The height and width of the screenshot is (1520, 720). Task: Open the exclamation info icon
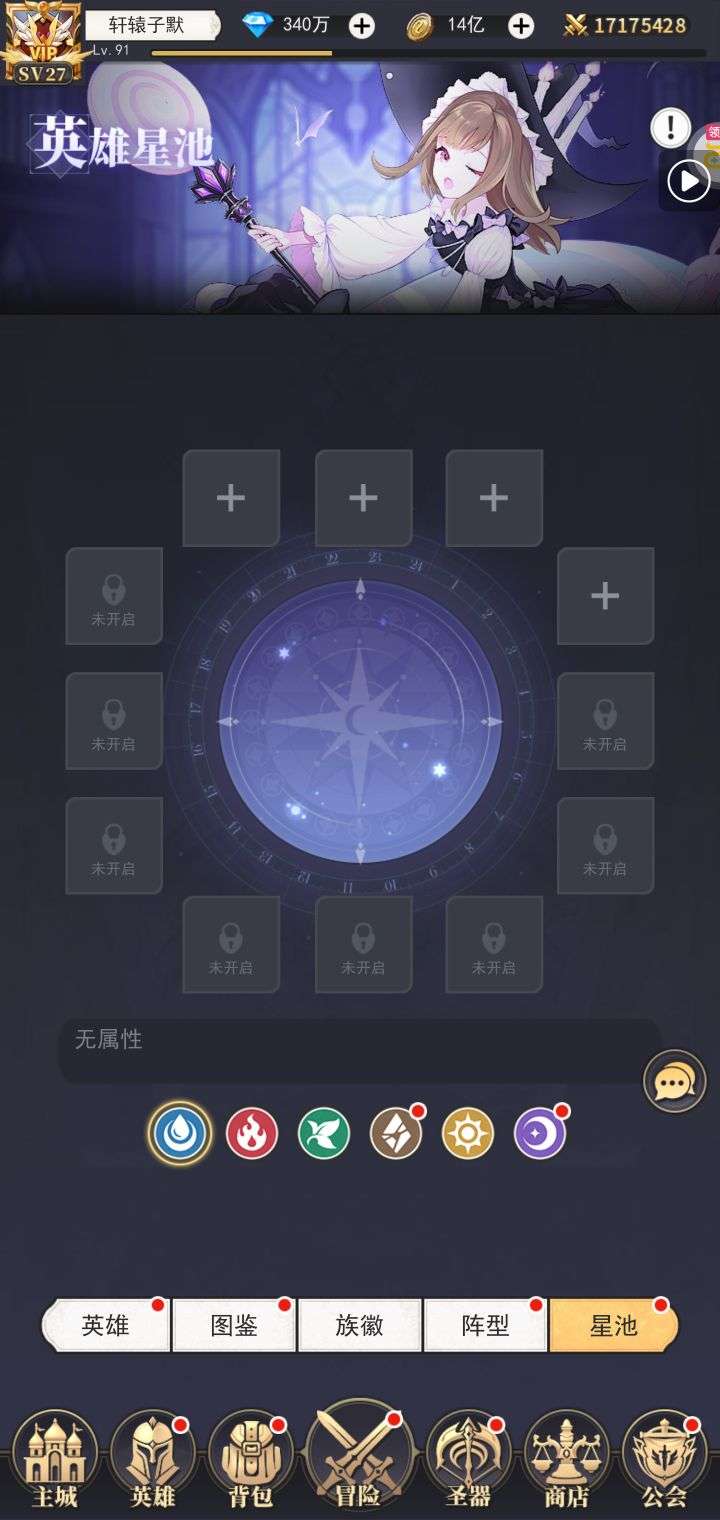670,127
